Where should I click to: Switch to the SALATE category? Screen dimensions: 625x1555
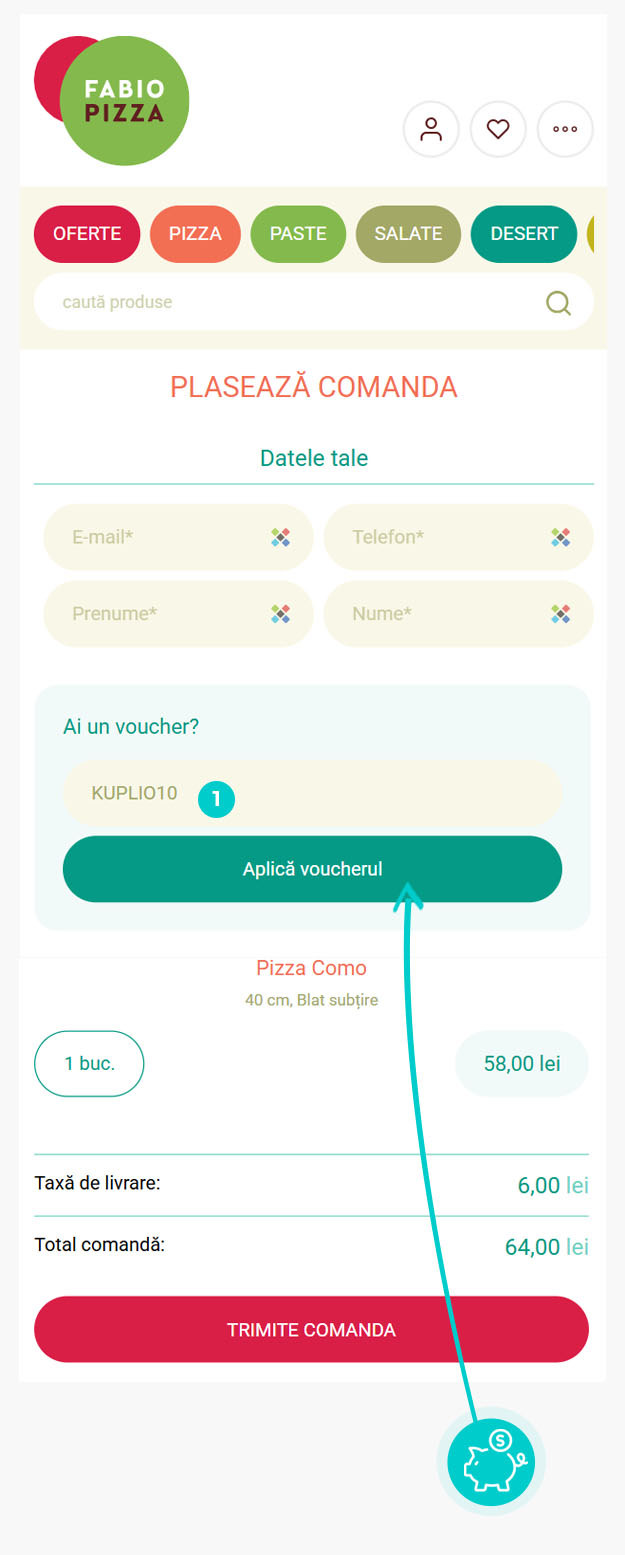[408, 234]
